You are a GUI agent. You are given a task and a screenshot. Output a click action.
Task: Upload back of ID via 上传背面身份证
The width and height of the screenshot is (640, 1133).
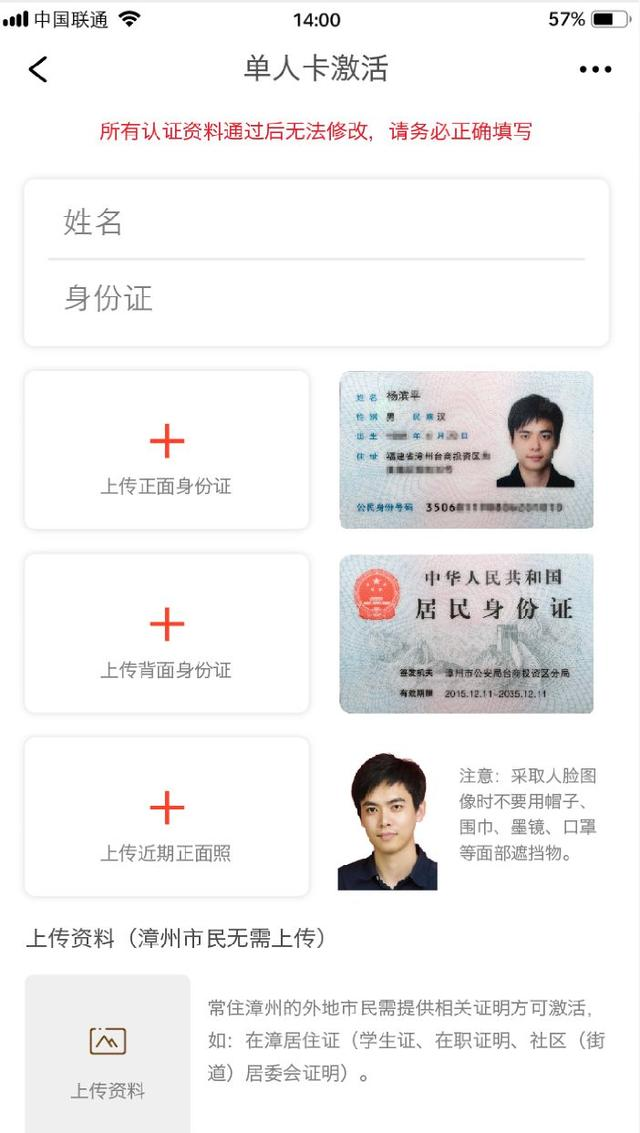[x=166, y=633]
